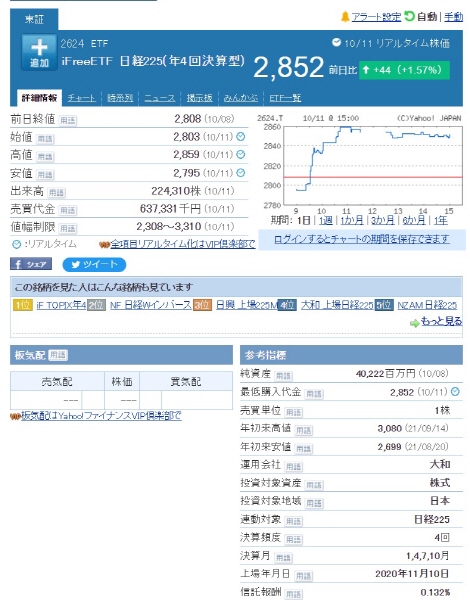View the ETF一覧 tab

[x=285, y=98]
